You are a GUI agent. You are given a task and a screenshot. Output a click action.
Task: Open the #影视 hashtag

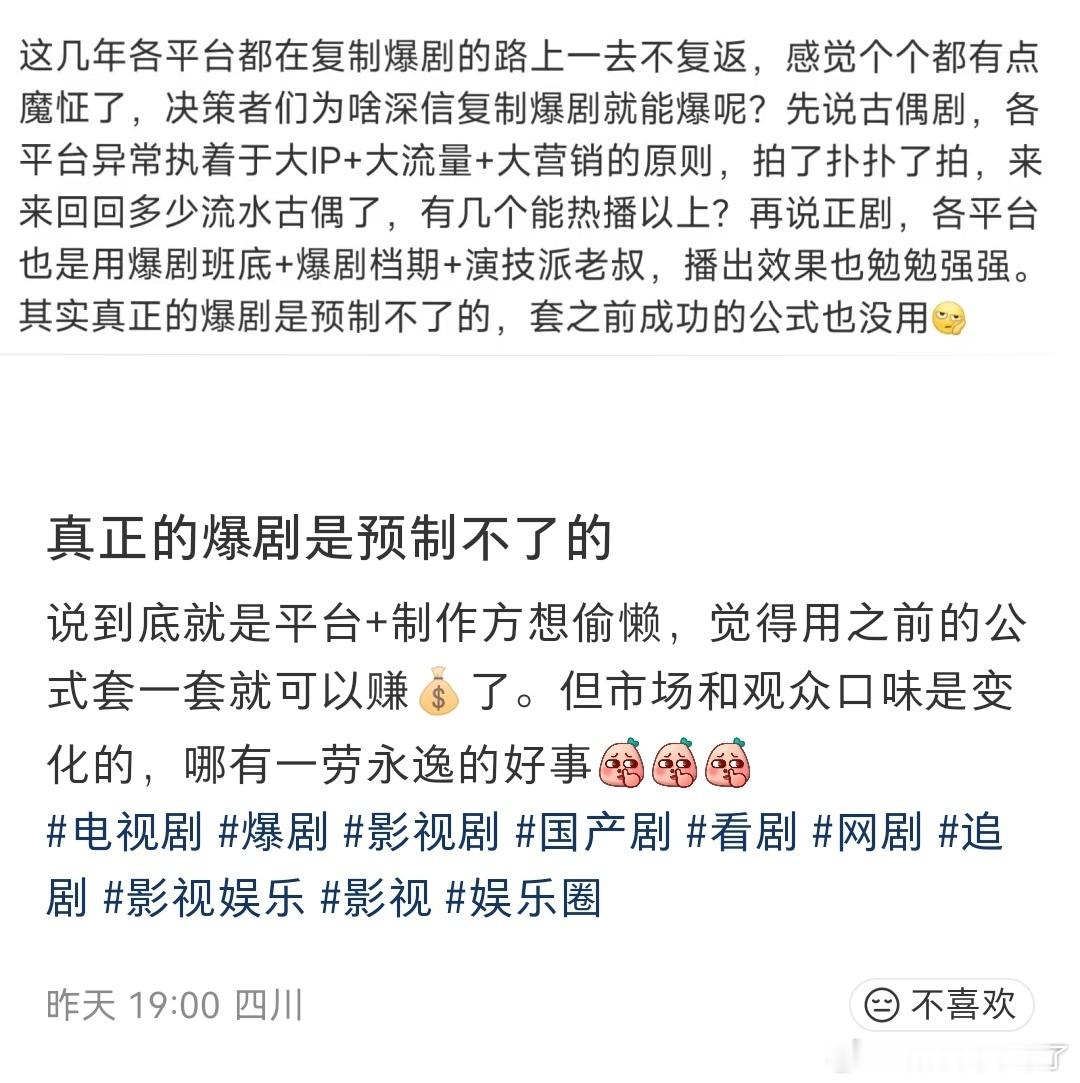point(375,899)
